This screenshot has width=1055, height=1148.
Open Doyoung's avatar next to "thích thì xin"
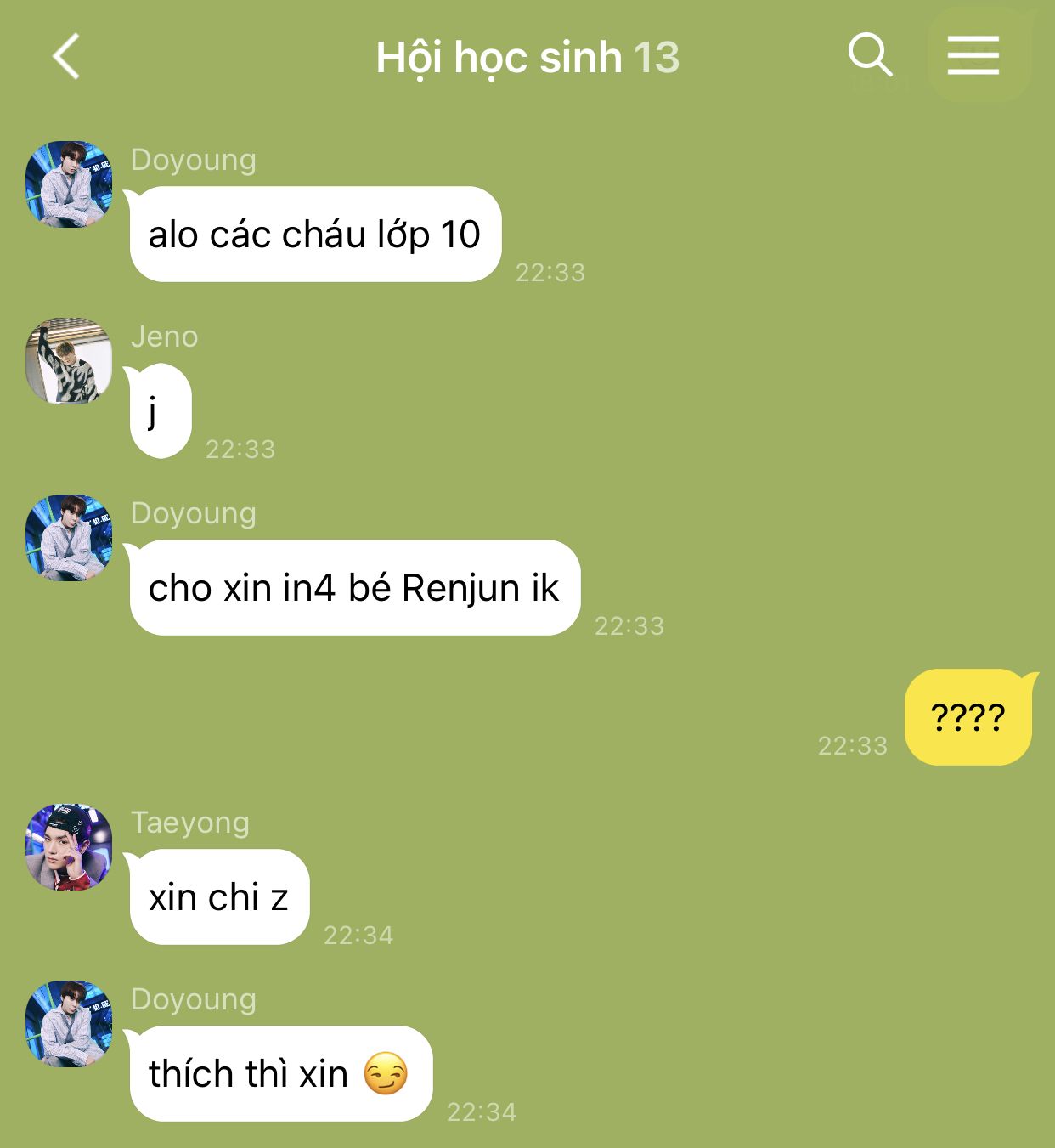69,1024
